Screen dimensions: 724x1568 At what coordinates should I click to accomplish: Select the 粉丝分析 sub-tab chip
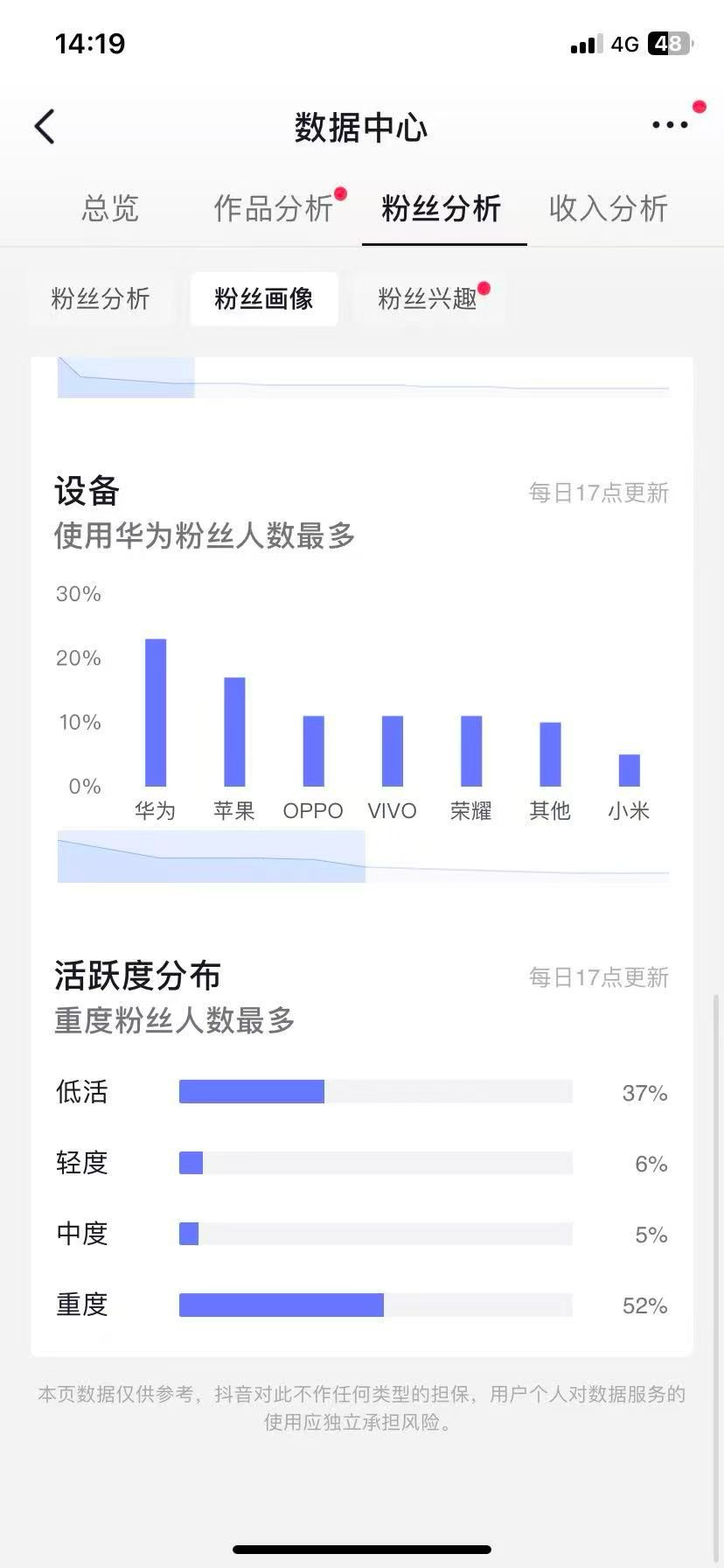tap(101, 299)
